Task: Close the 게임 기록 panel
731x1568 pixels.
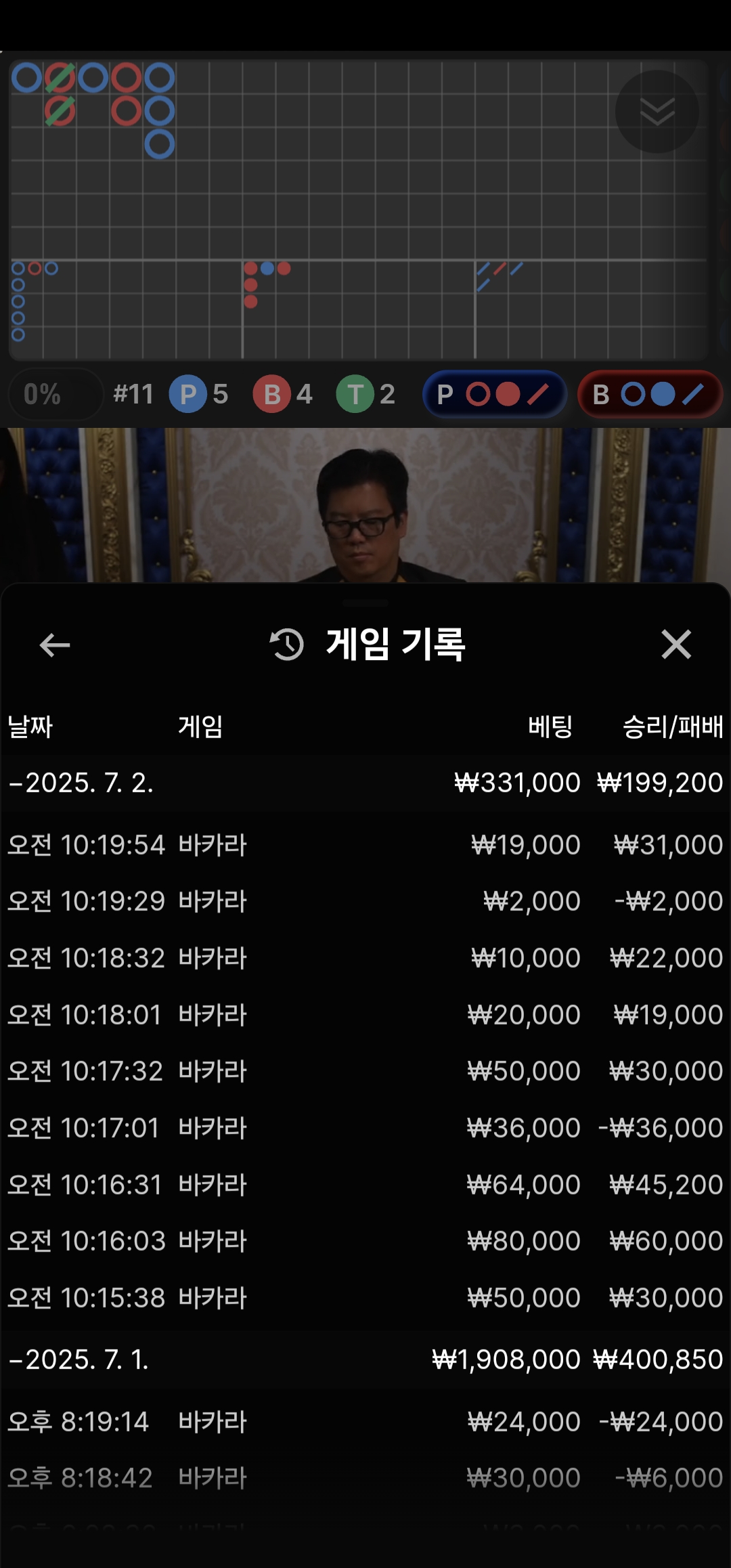Action: [675, 644]
